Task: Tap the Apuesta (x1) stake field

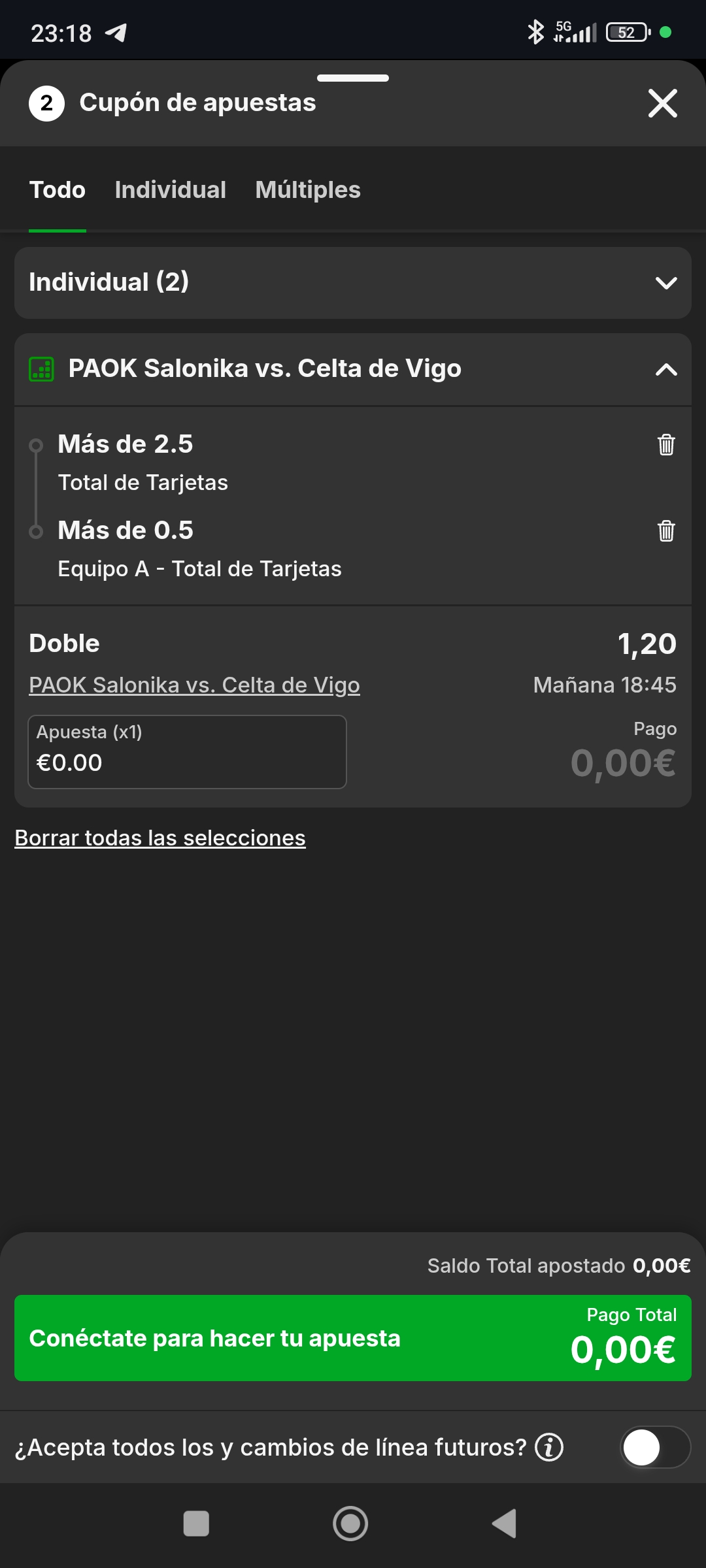Action: click(187, 752)
